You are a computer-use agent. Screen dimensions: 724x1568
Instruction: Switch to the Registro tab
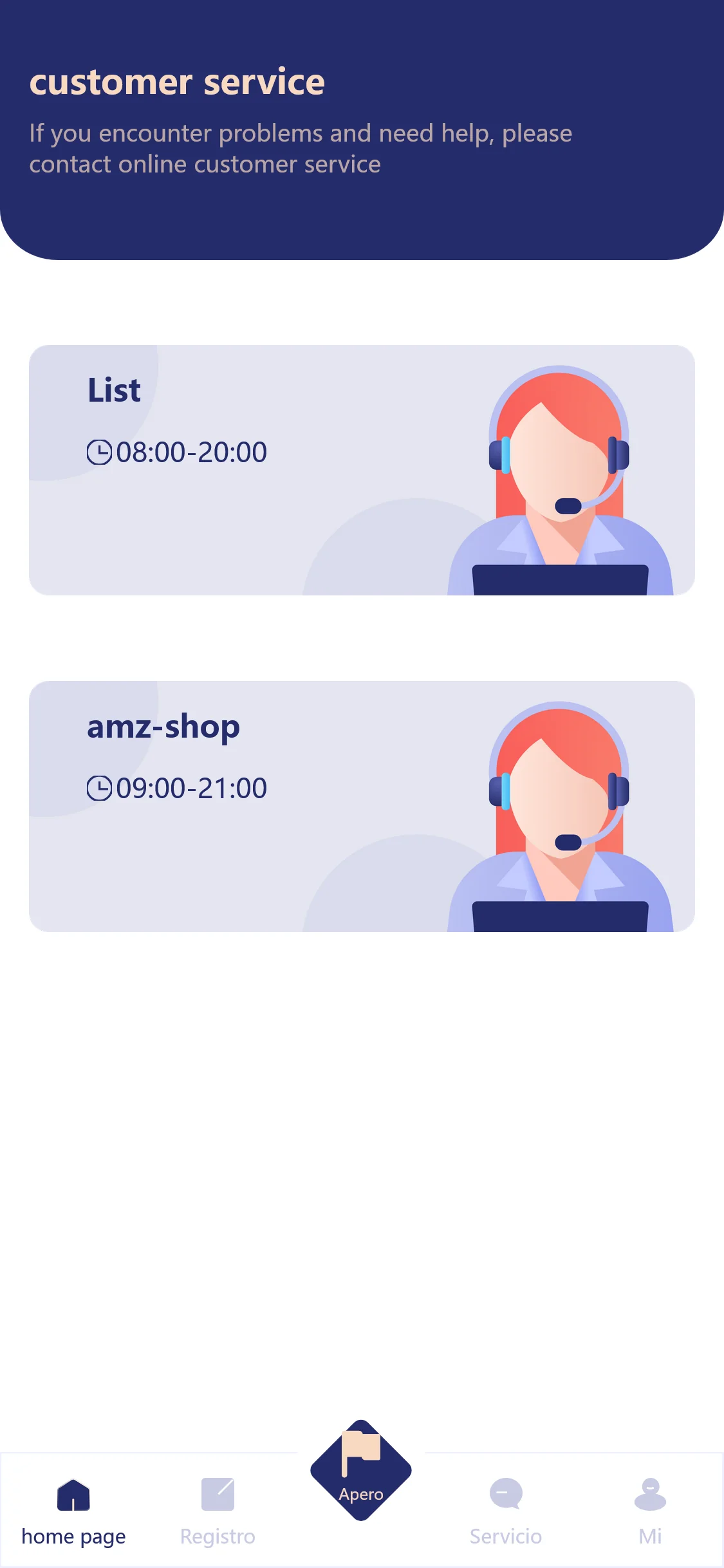(218, 1509)
